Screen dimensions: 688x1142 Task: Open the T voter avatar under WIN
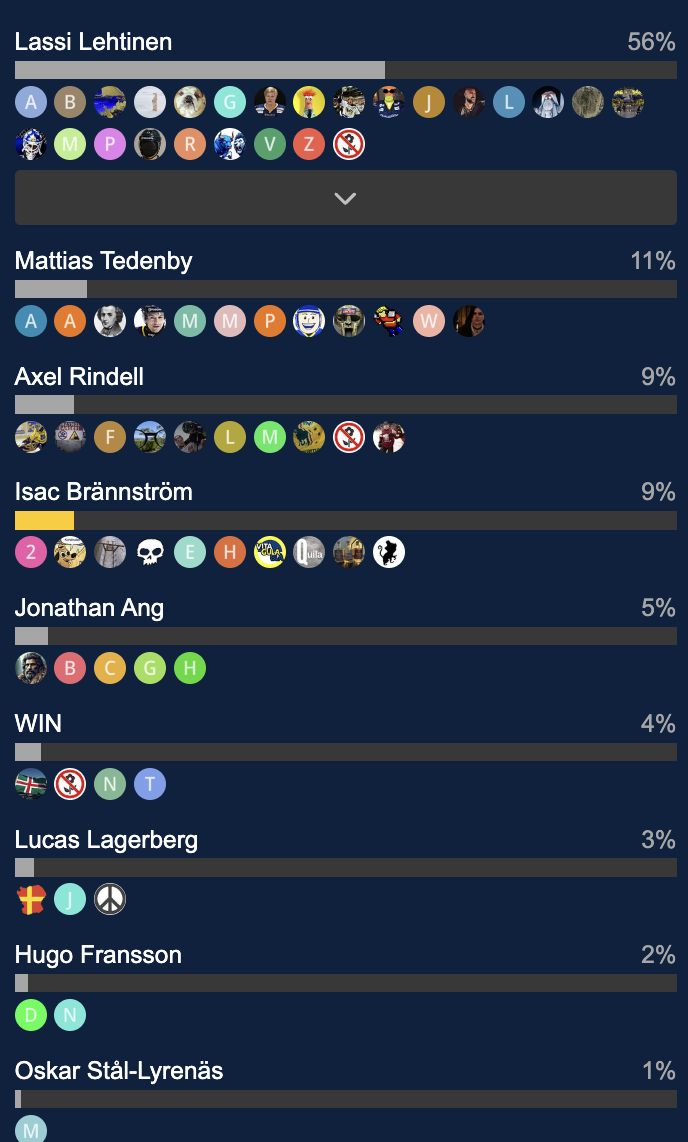click(150, 784)
